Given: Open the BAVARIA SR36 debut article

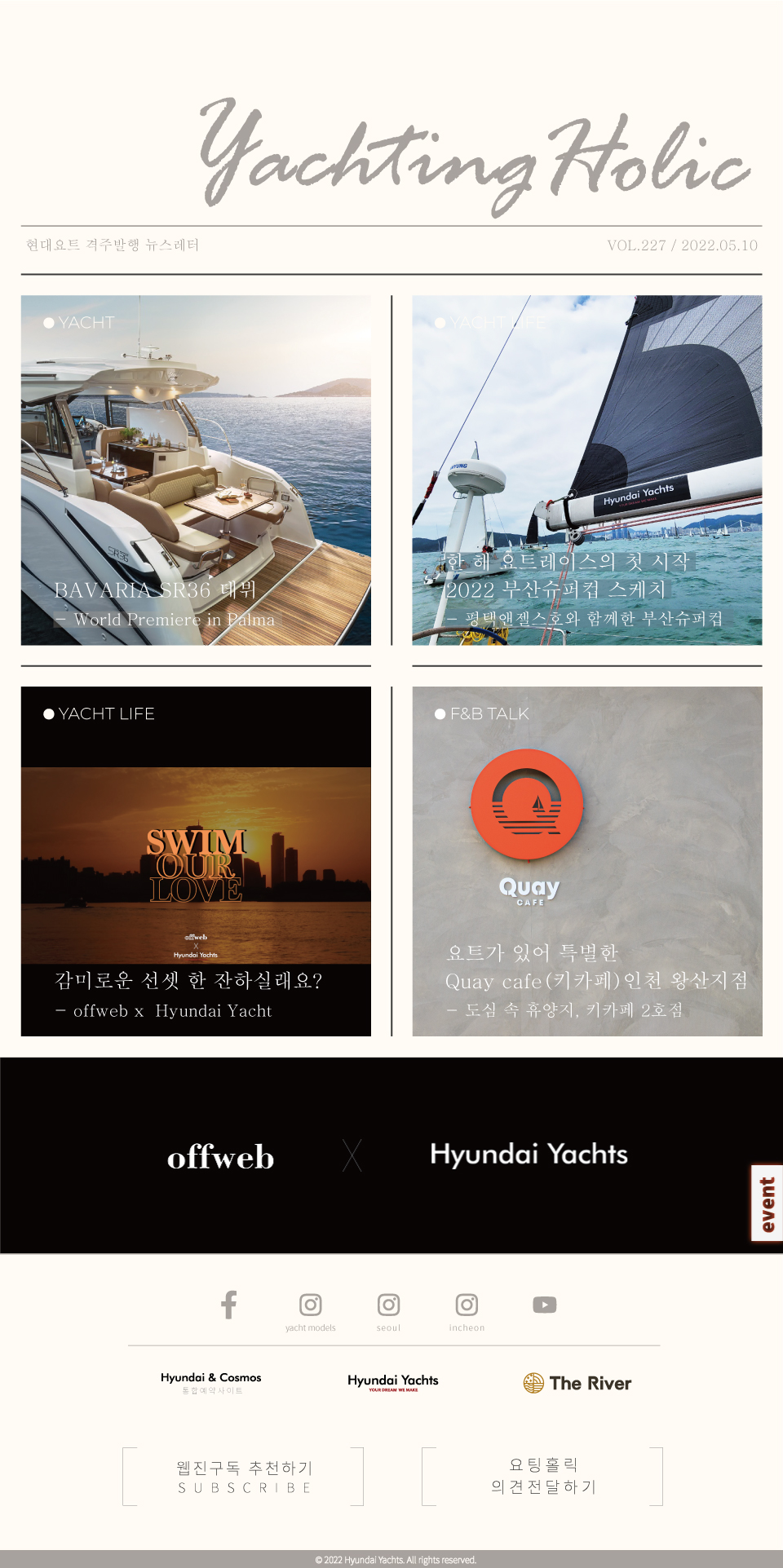Looking at the screenshot, I should coord(196,470).
